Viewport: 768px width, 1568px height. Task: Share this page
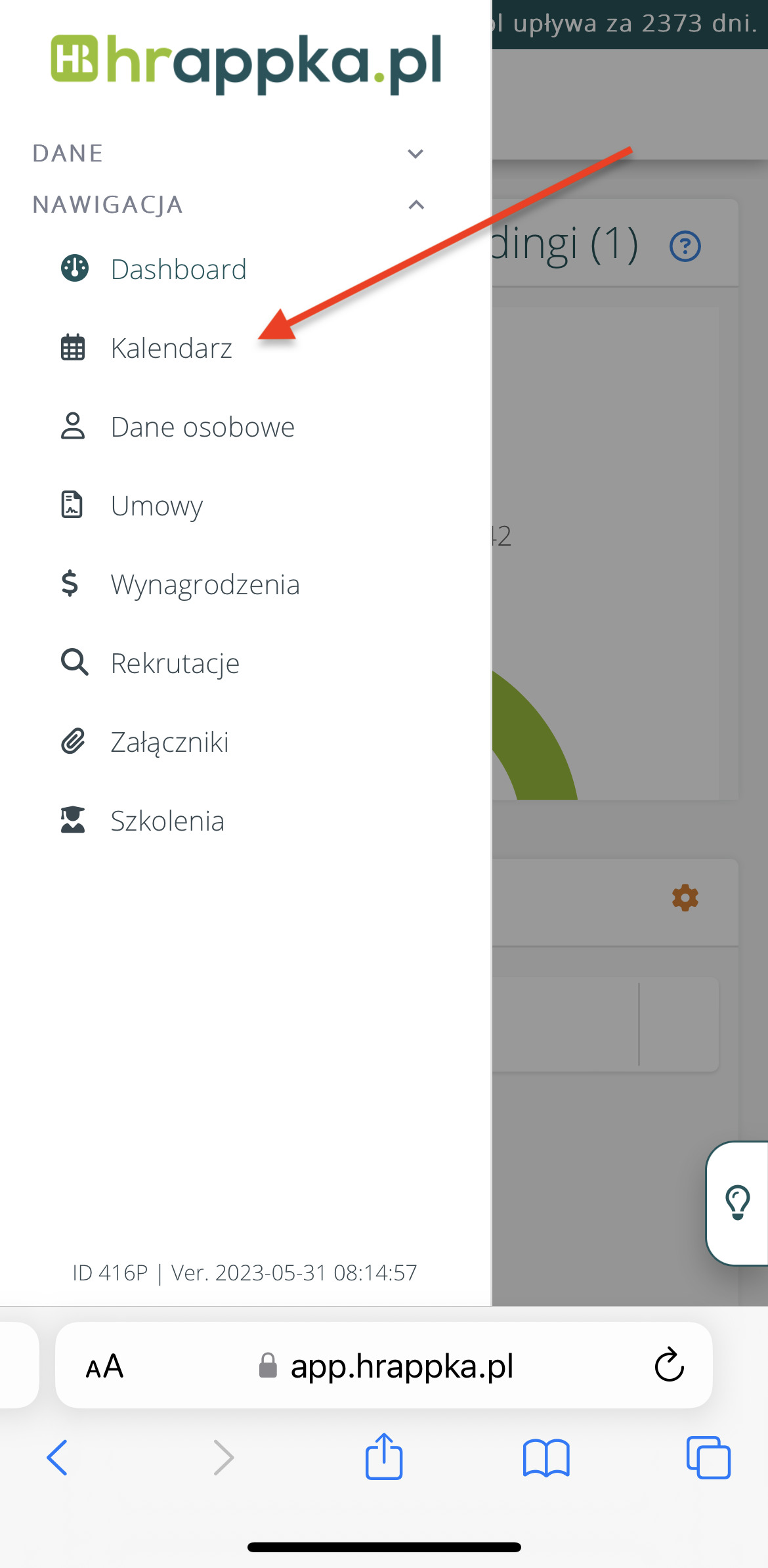click(x=384, y=1458)
